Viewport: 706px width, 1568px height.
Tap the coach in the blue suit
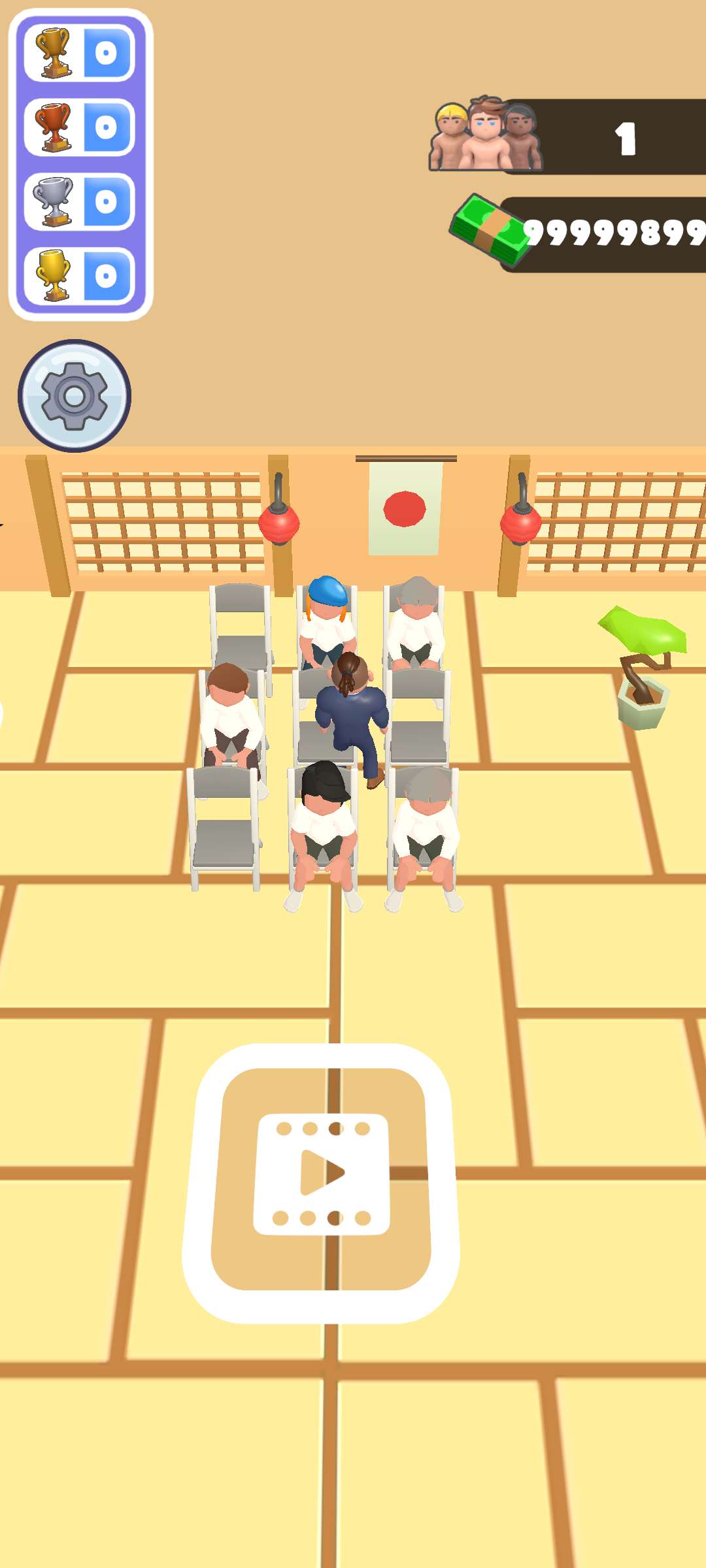(x=350, y=712)
